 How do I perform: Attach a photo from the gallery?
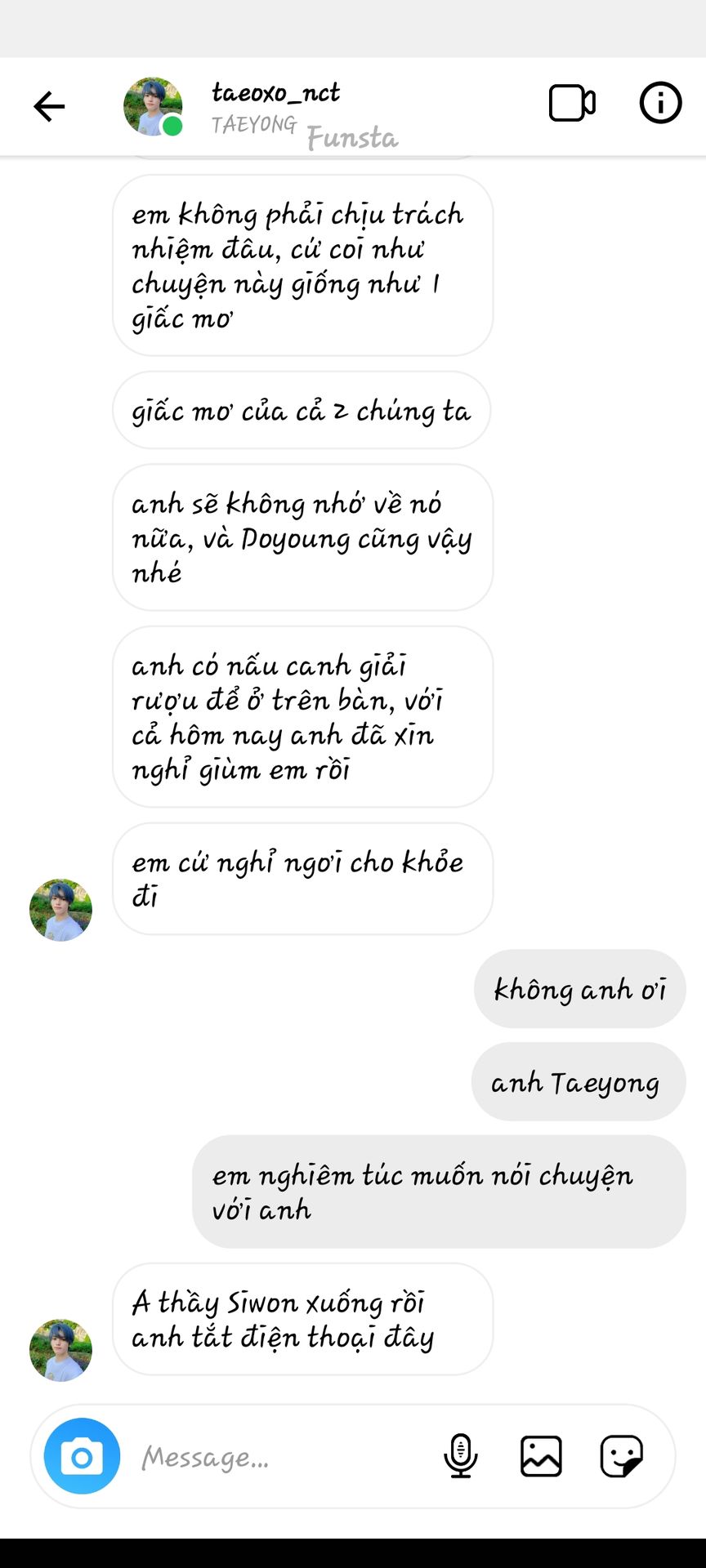tap(541, 1456)
